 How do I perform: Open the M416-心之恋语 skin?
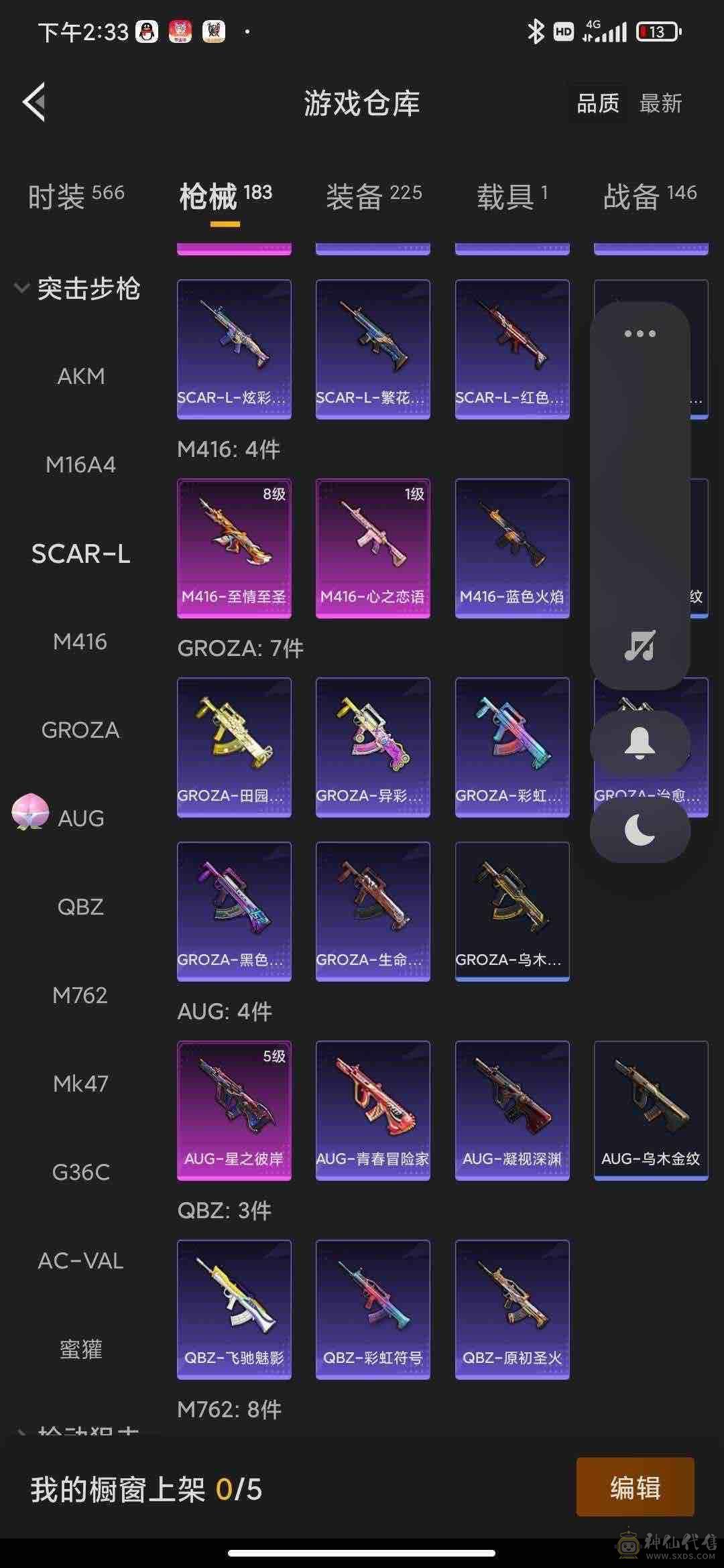pyautogui.click(x=373, y=548)
